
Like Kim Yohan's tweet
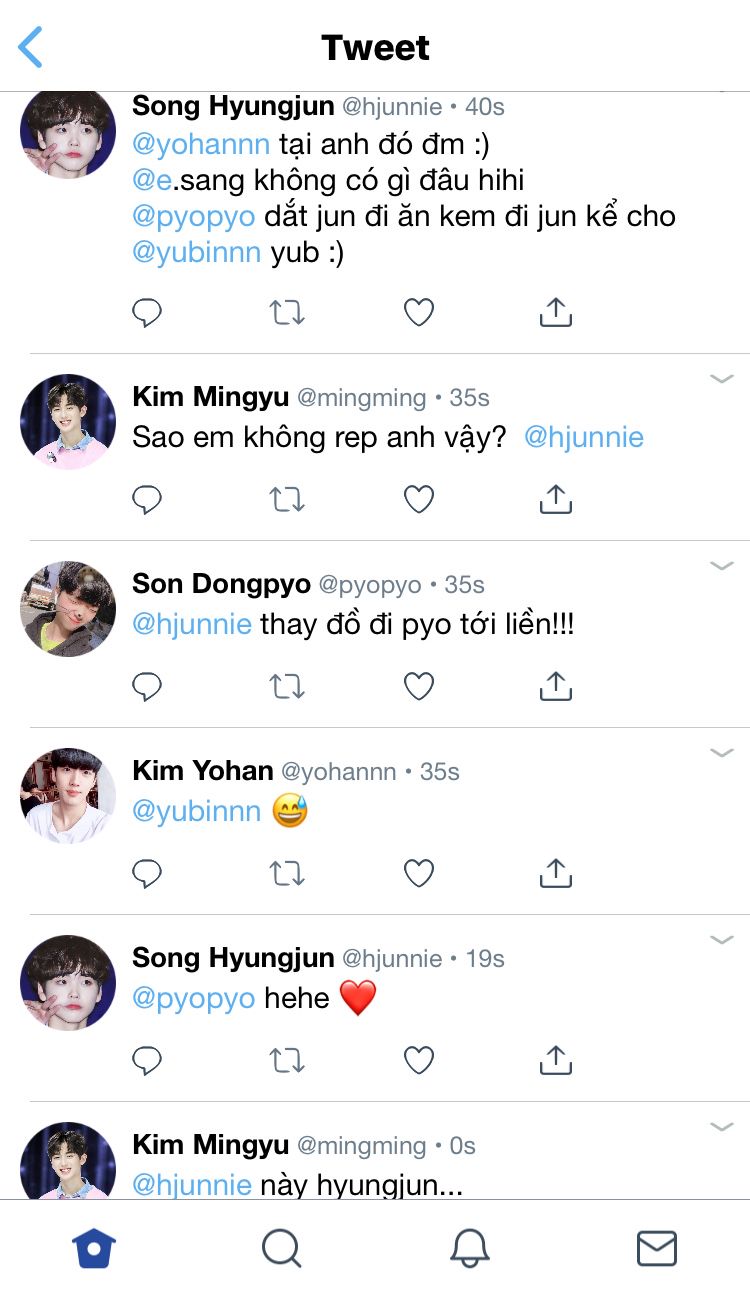tap(418, 873)
